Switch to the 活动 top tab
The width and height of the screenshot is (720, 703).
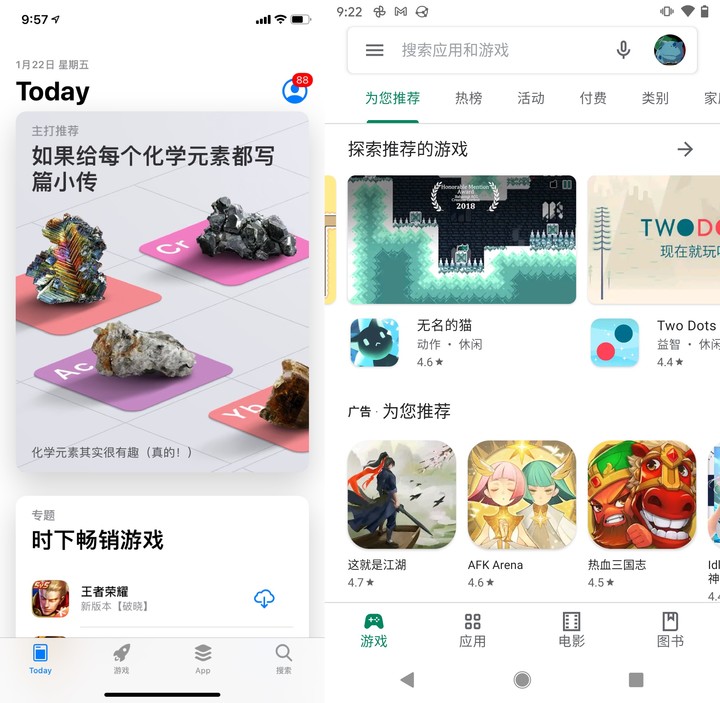tap(531, 98)
